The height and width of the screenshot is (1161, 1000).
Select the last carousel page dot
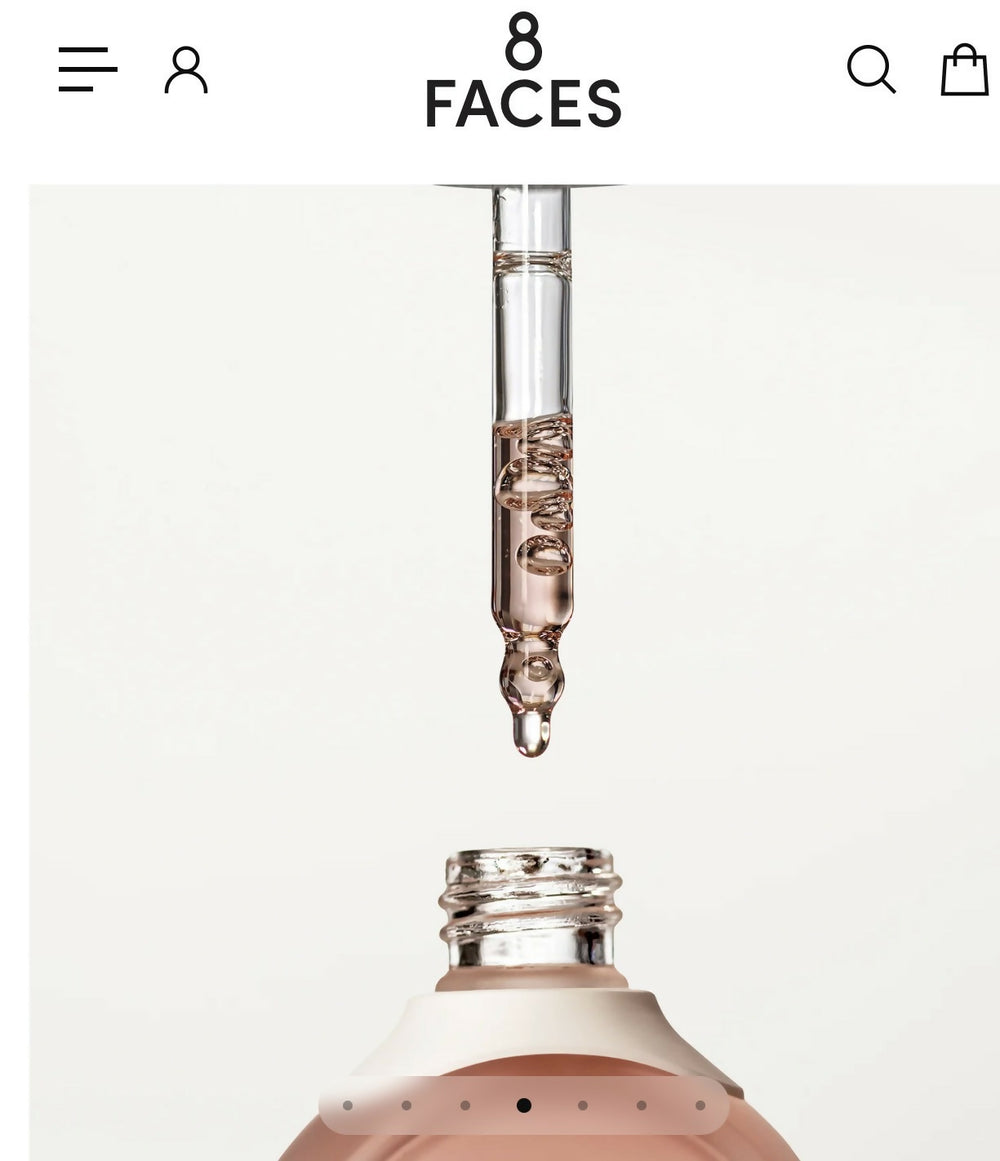(700, 1105)
